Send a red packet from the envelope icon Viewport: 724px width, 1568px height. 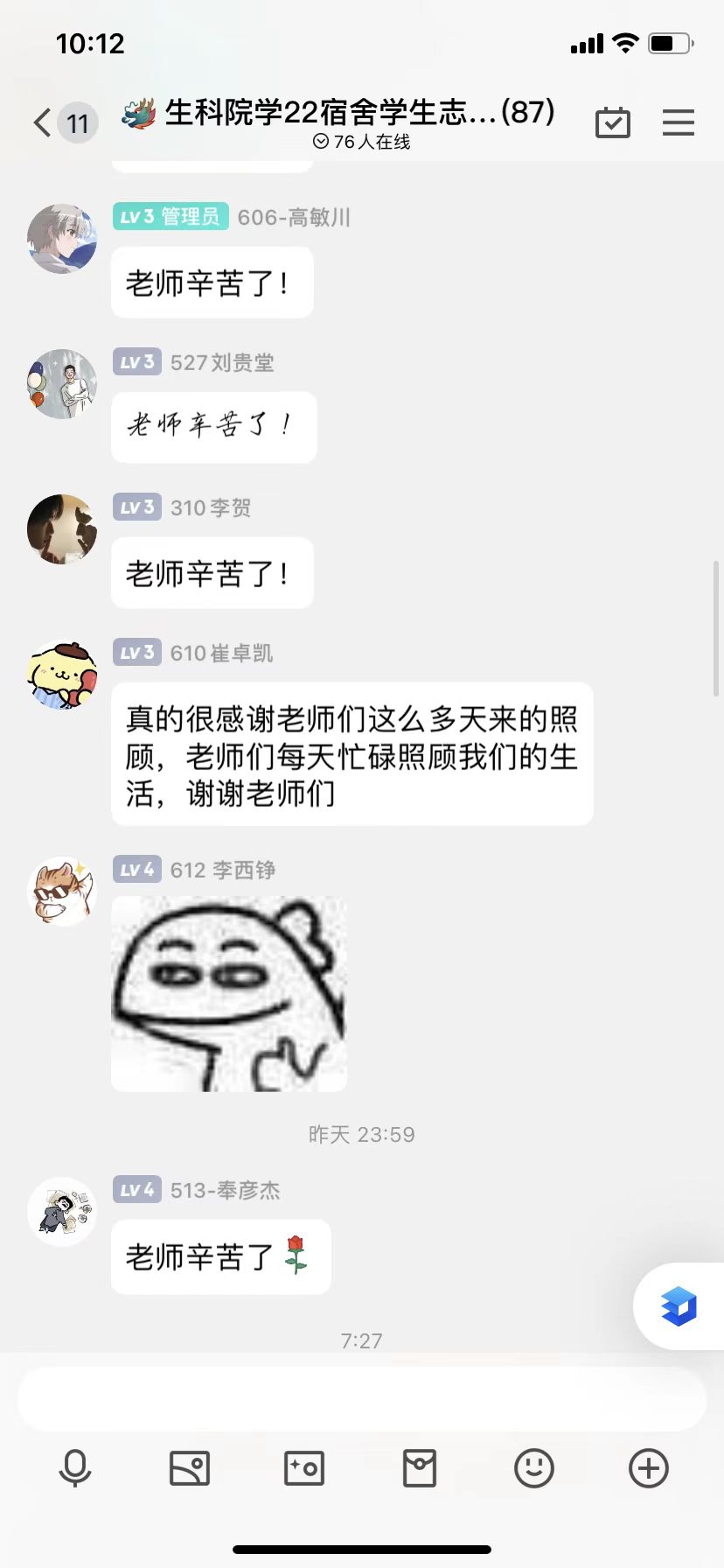click(419, 1467)
